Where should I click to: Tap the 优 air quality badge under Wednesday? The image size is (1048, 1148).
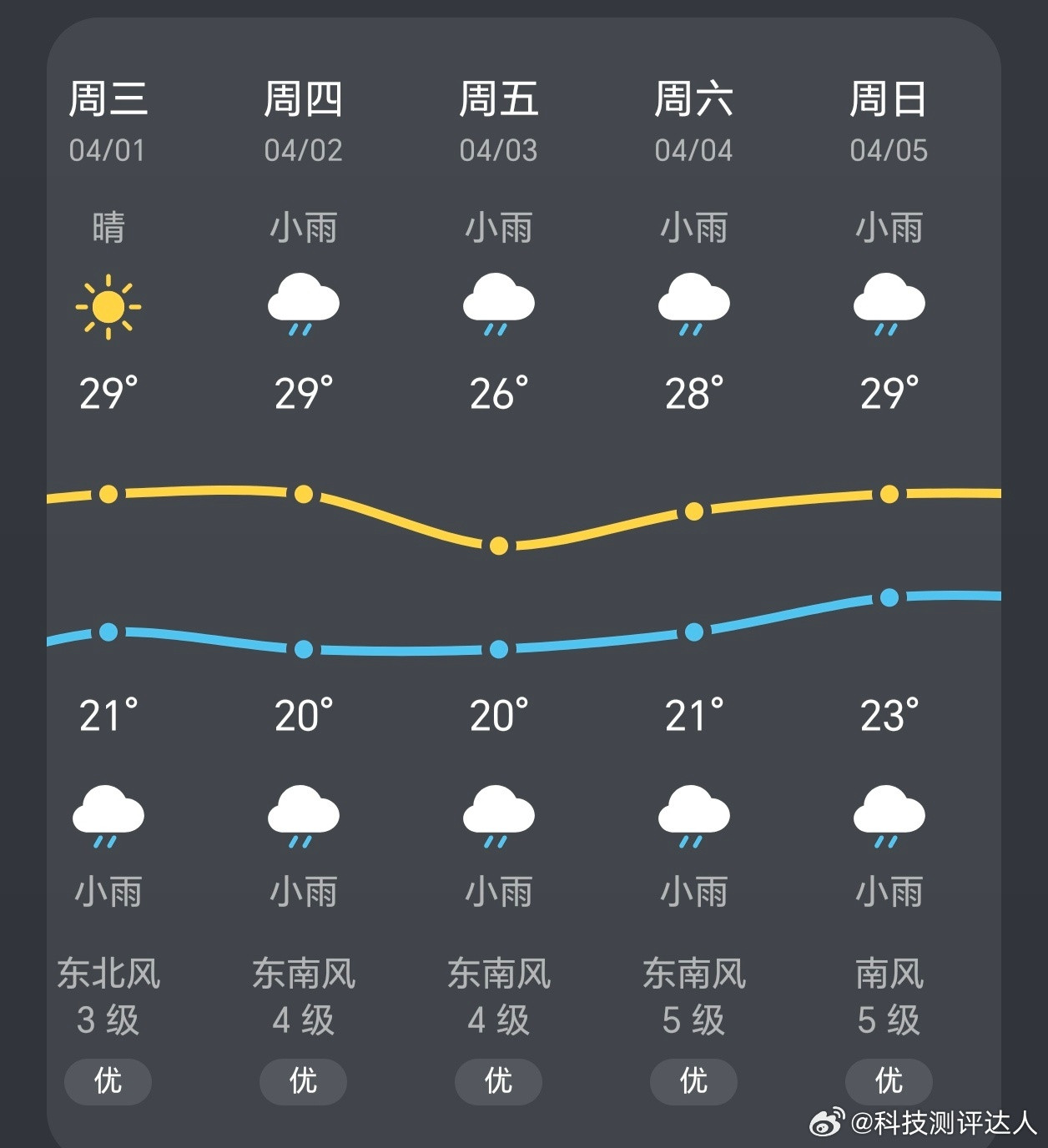[x=108, y=1082]
